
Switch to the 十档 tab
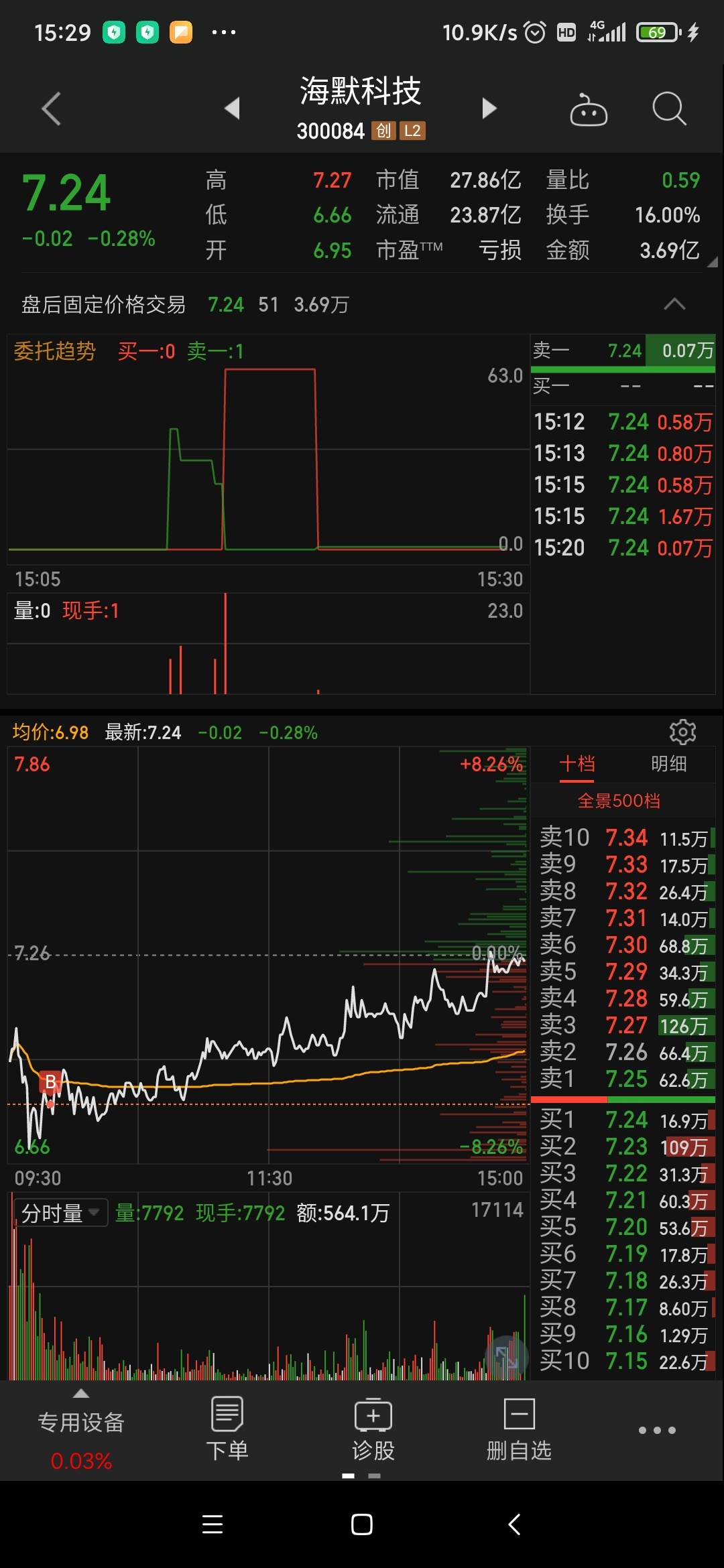tap(577, 764)
